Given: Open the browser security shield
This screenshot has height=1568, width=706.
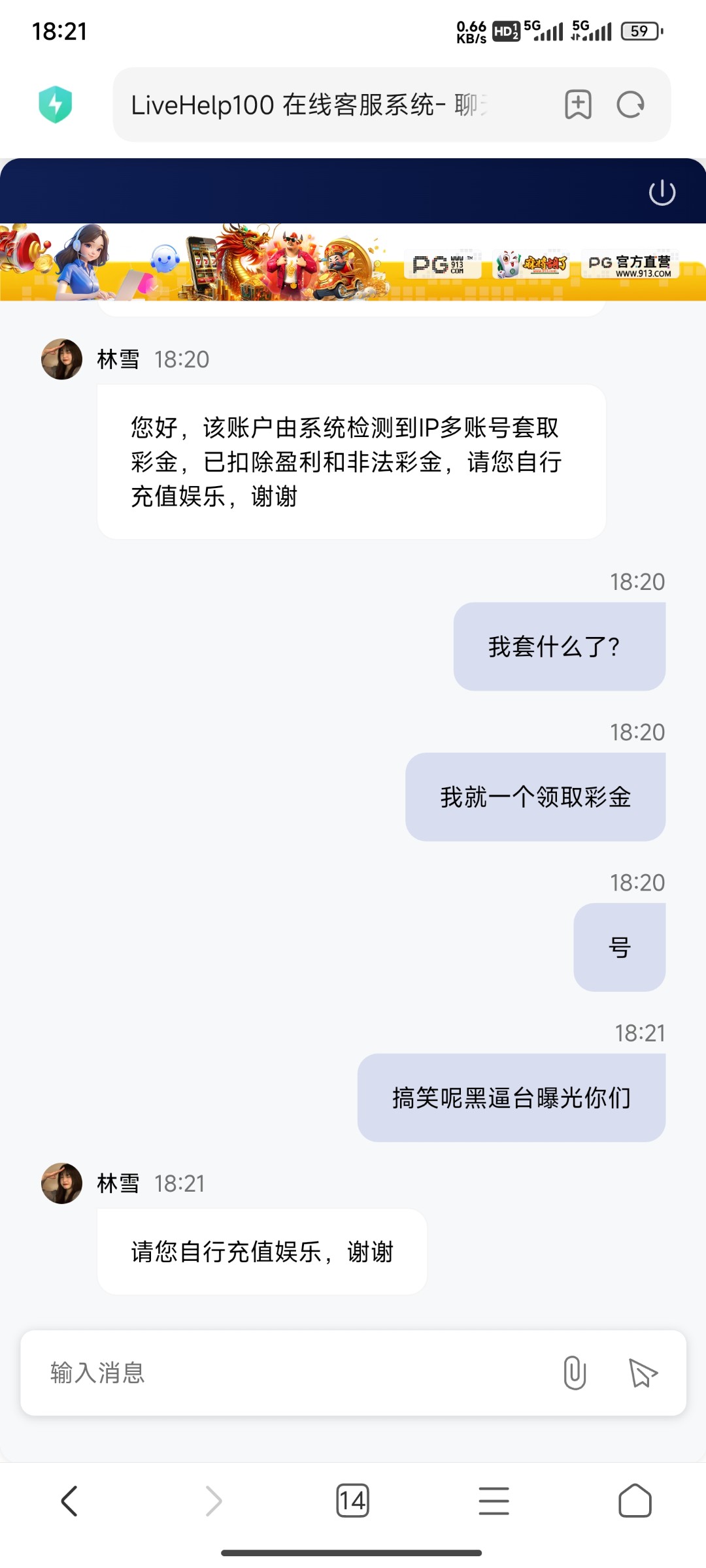Looking at the screenshot, I should tap(56, 105).
